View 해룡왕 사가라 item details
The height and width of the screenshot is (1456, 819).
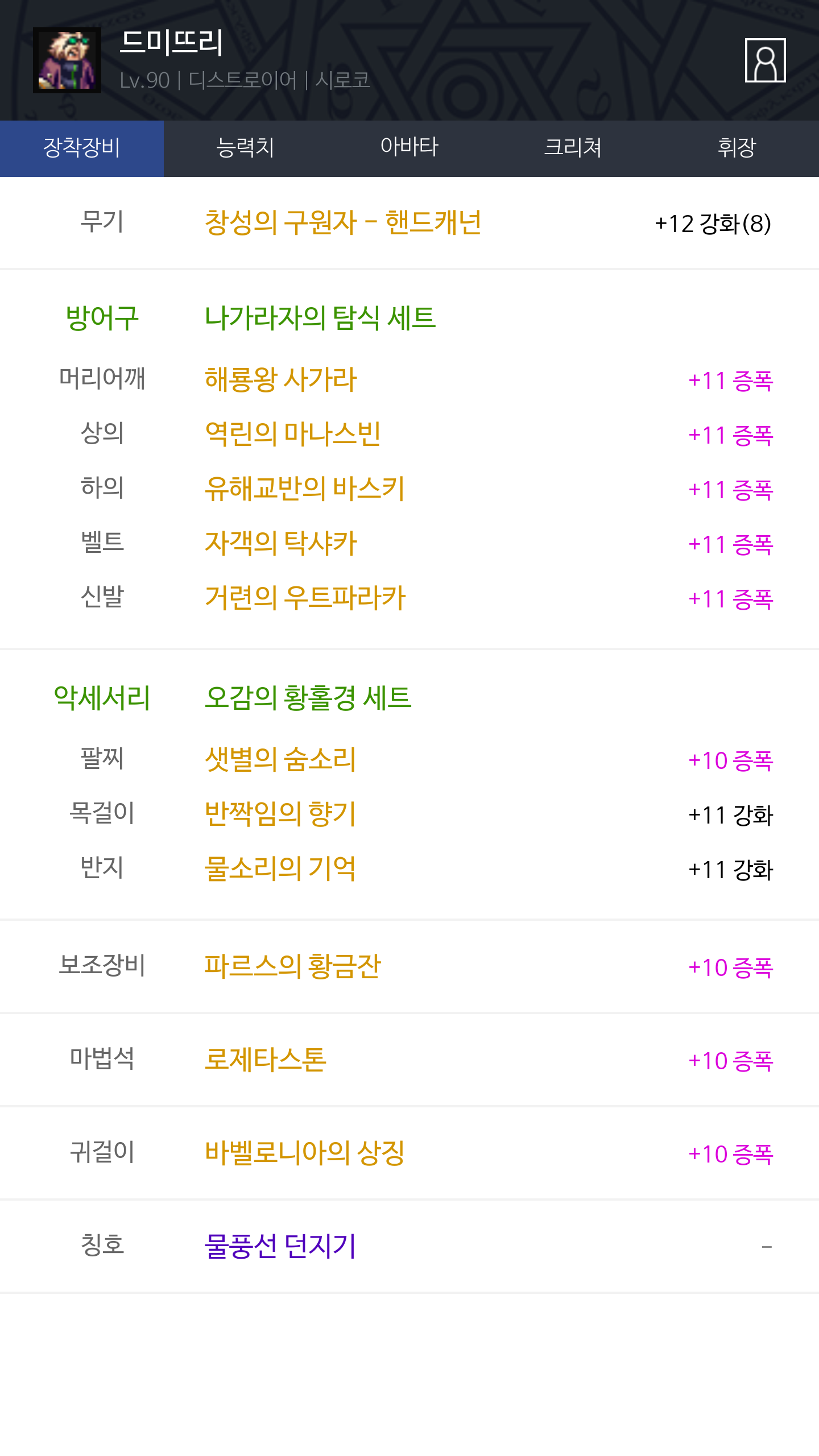coord(280,379)
